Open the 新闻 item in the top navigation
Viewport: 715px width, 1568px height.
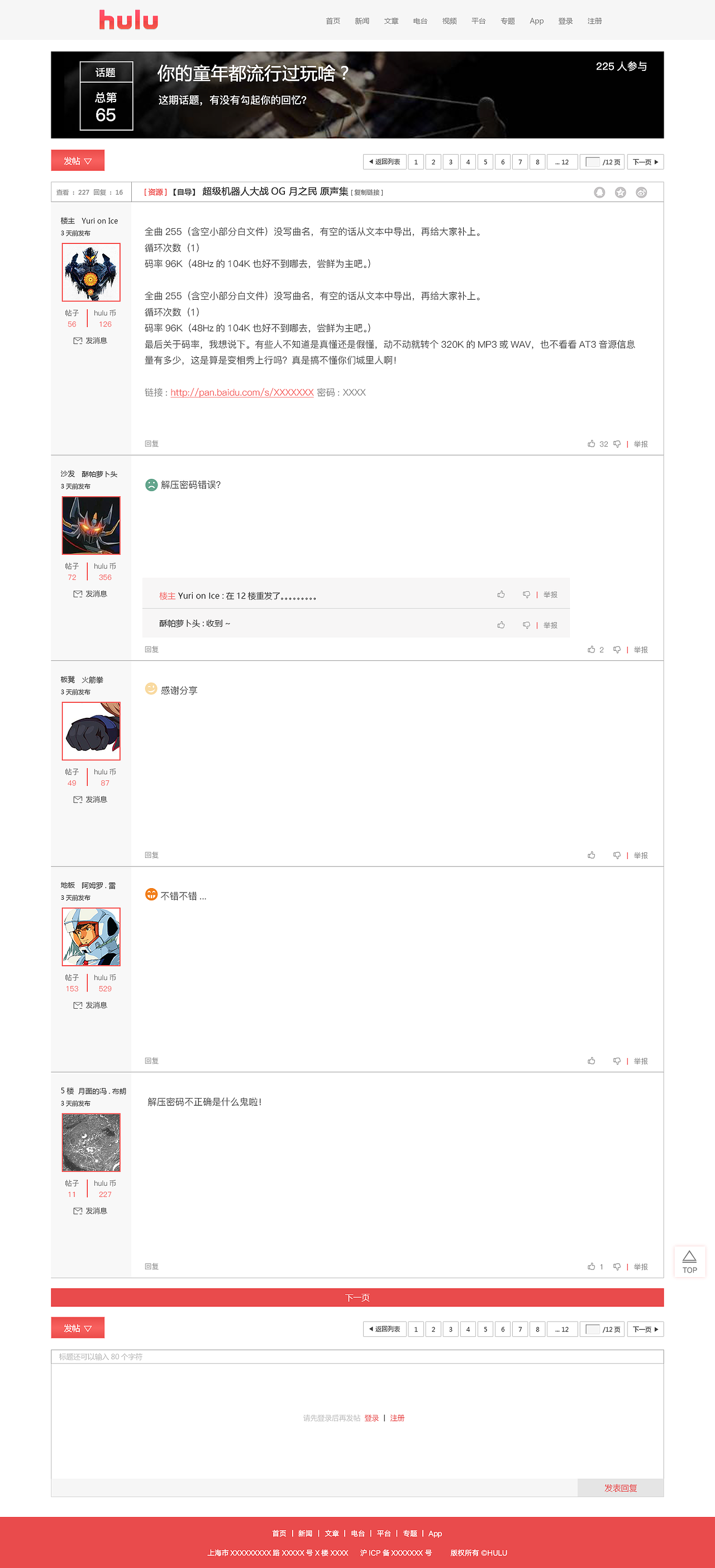(x=362, y=21)
